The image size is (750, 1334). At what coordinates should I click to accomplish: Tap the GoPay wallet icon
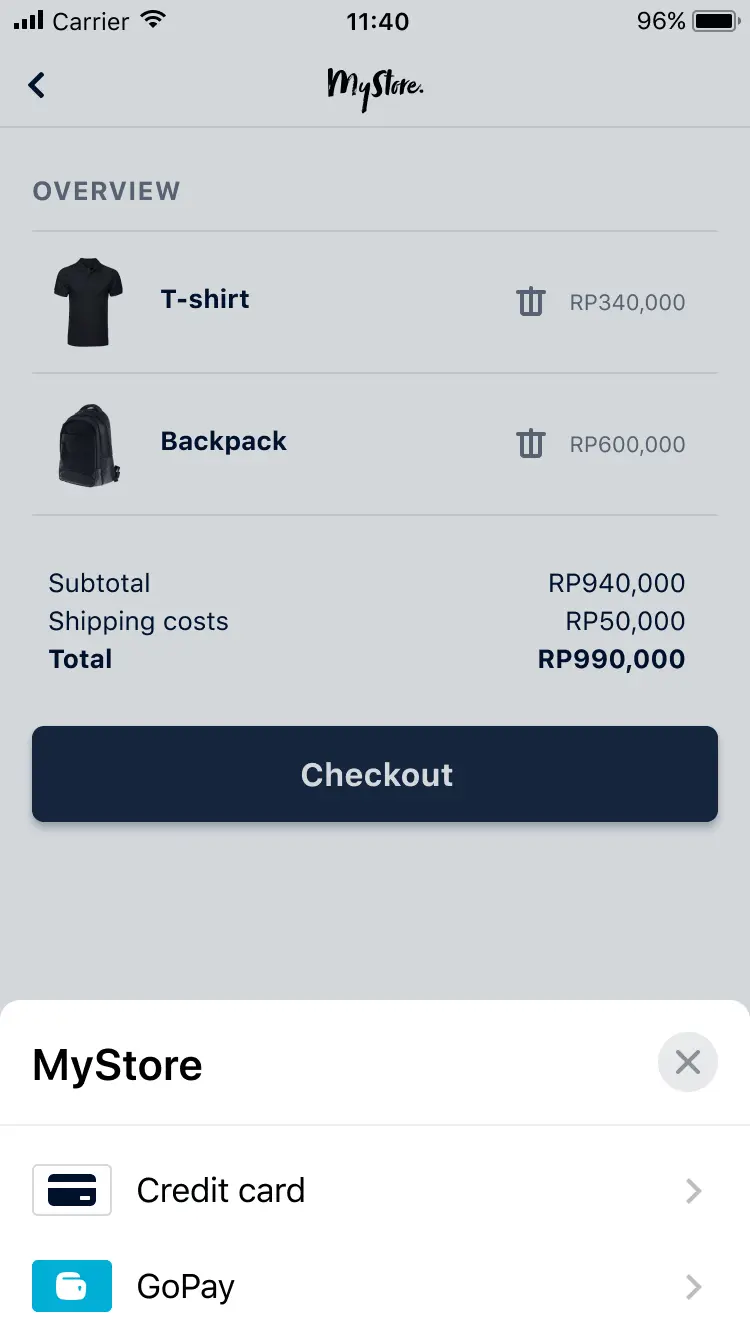(71, 1286)
